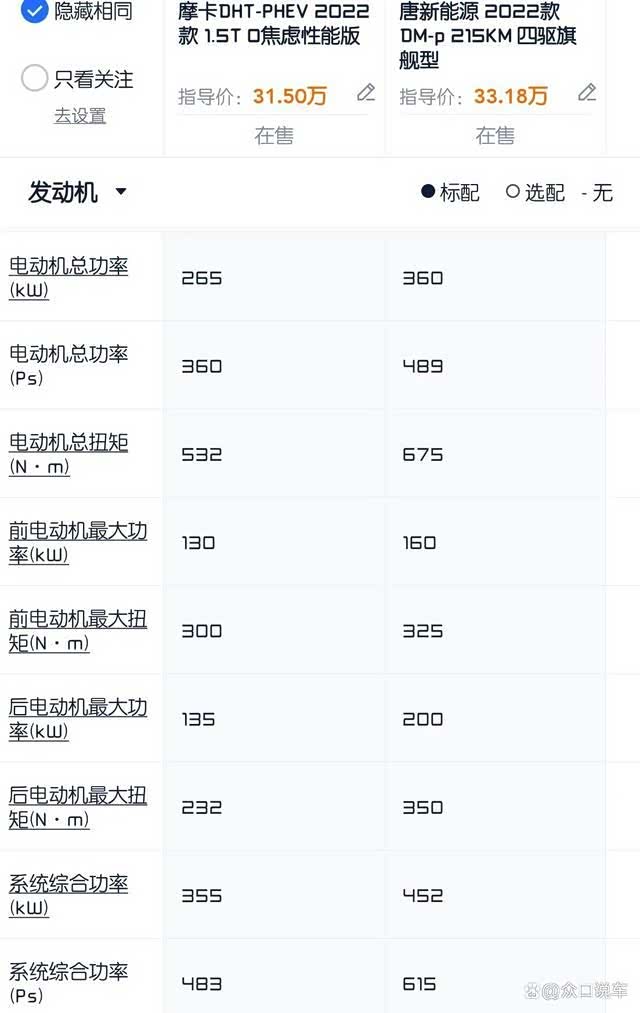Enable the 只看关注 option

coord(34,78)
